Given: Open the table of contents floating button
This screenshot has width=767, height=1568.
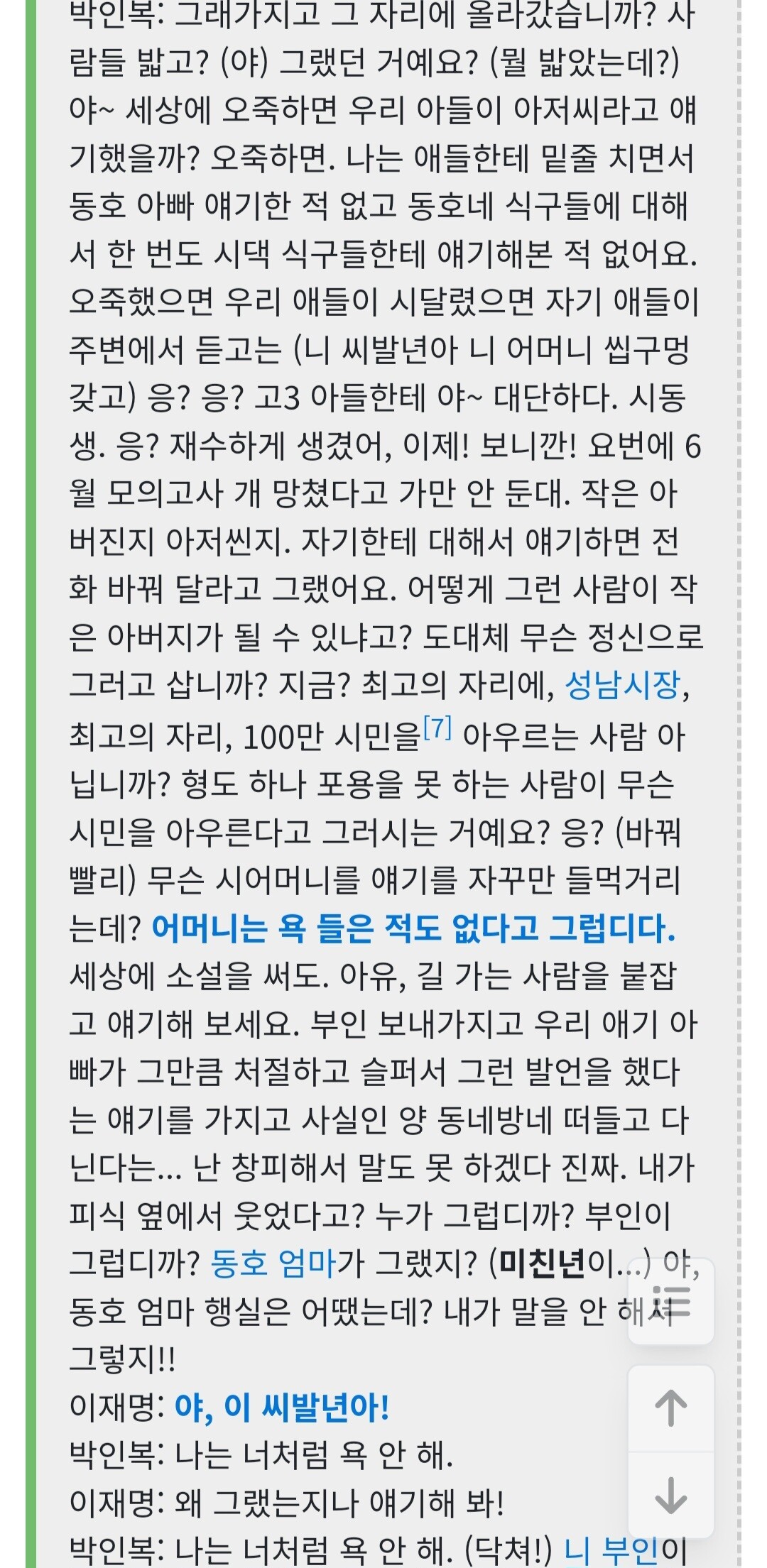Looking at the screenshot, I should (x=671, y=1301).
